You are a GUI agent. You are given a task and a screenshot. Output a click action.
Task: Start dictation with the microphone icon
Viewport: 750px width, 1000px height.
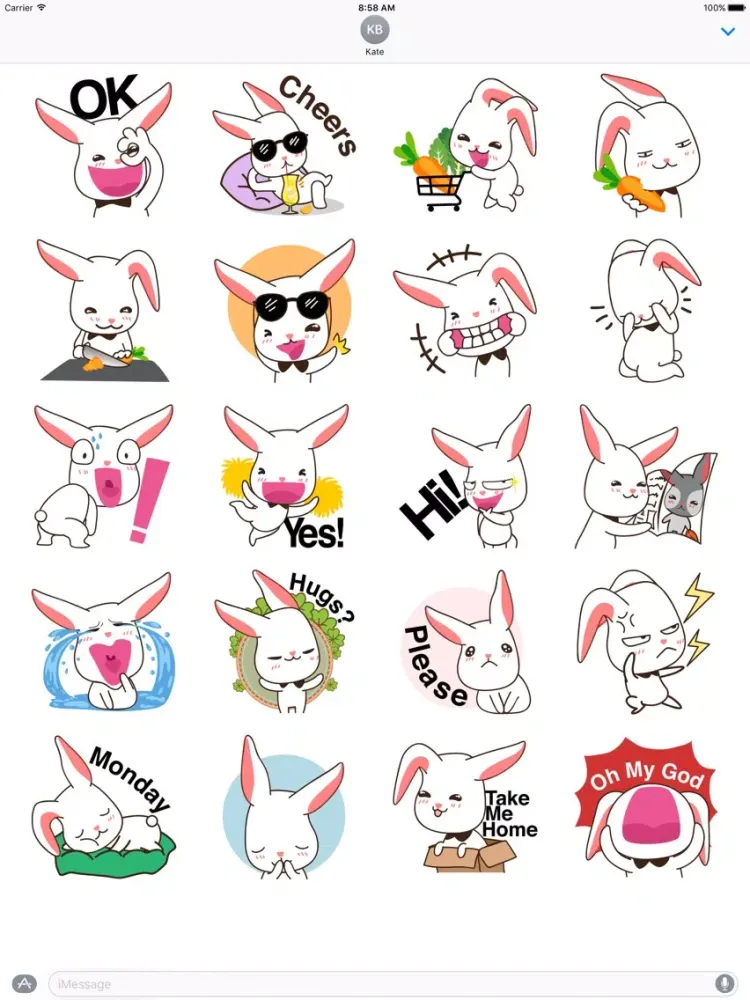(x=722, y=983)
